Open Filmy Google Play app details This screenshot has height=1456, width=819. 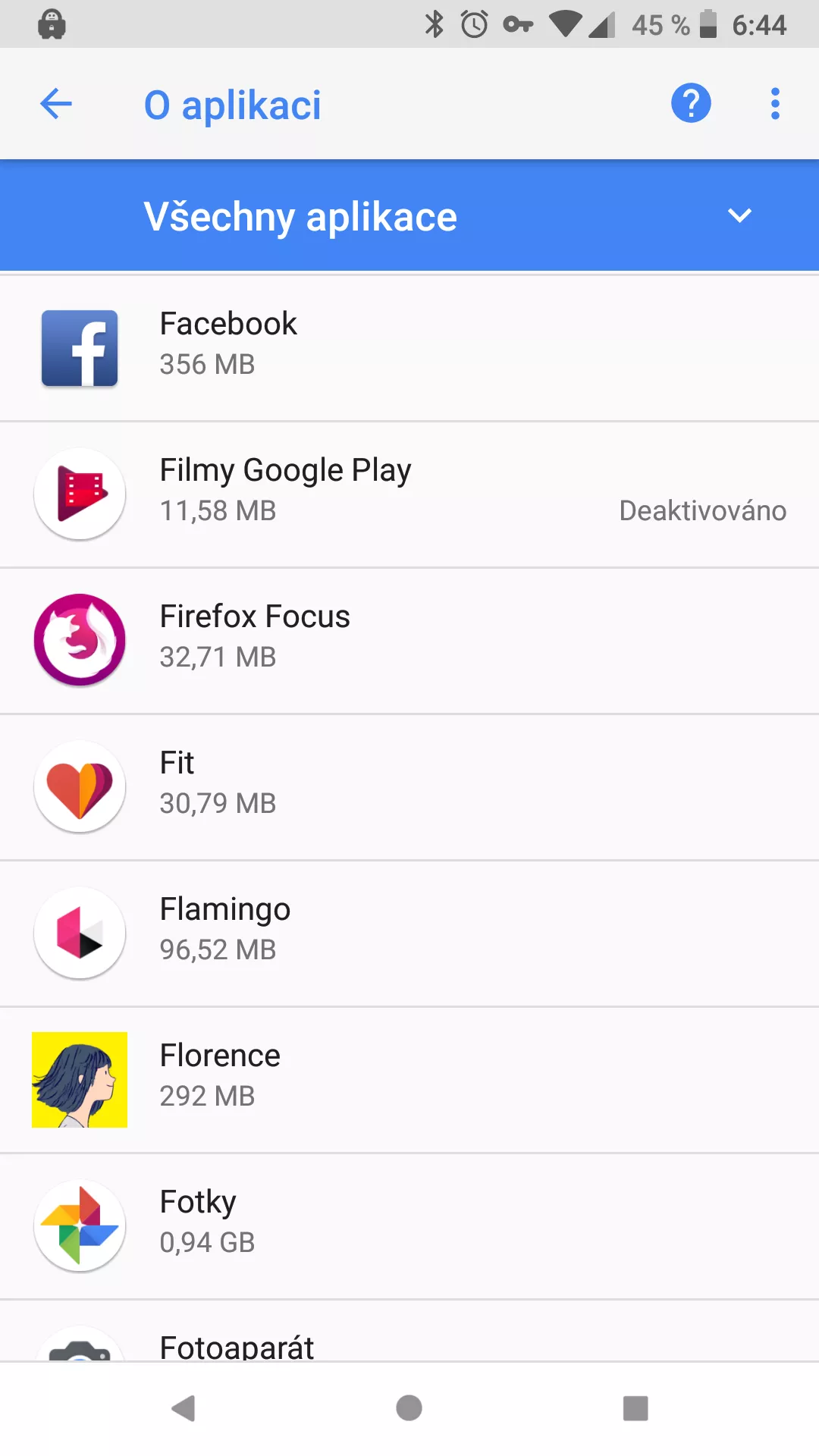pos(409,494)
